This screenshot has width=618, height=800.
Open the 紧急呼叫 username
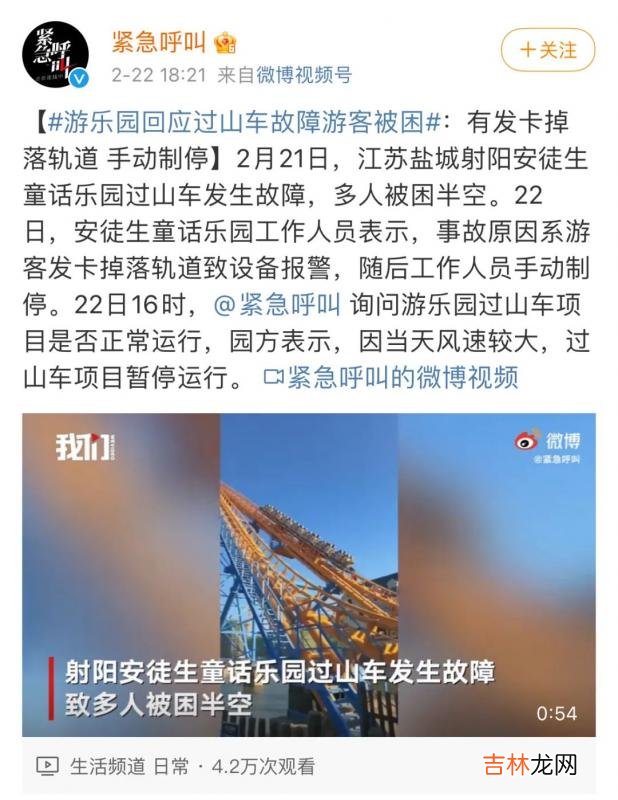point(158,42)
